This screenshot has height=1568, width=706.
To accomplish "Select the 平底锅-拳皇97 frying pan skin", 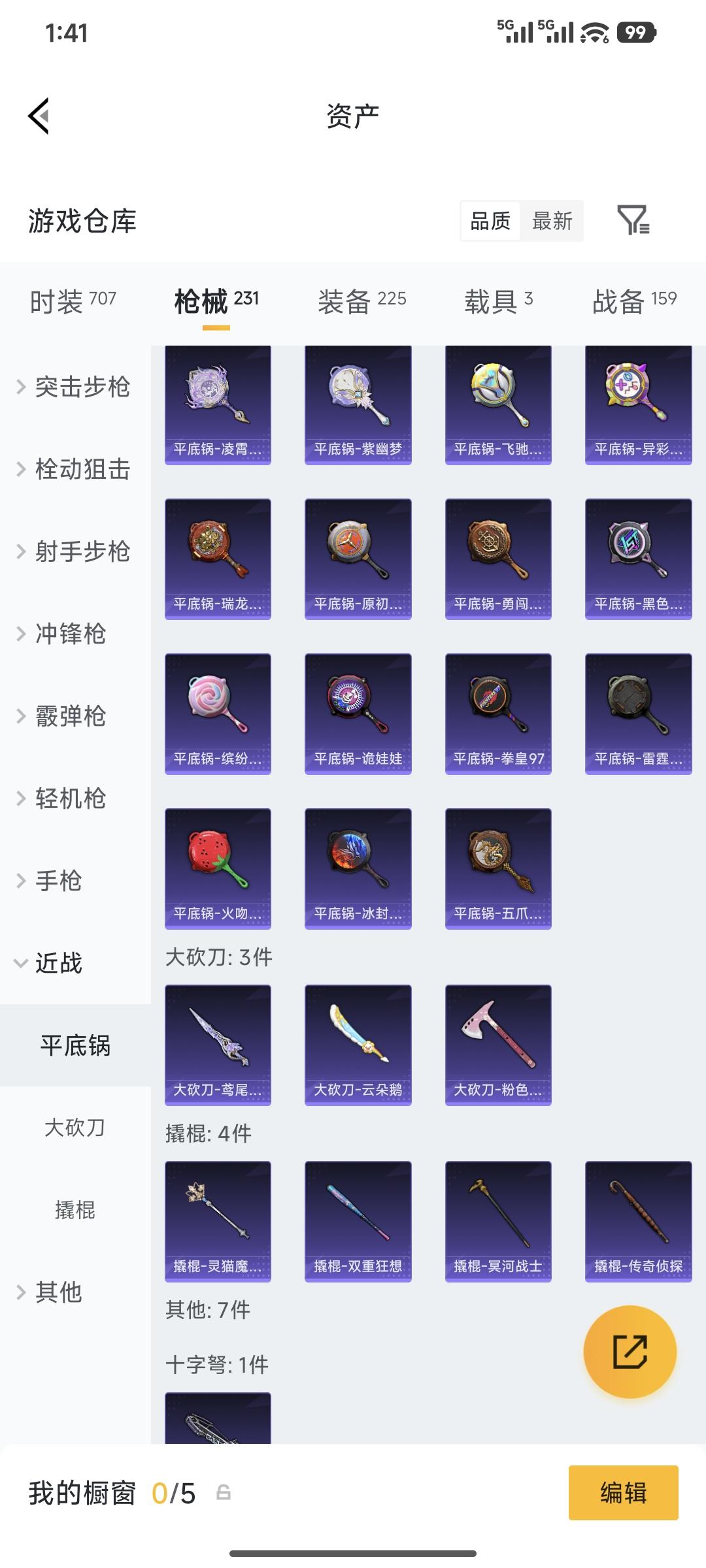I will (x=498, y=712).
